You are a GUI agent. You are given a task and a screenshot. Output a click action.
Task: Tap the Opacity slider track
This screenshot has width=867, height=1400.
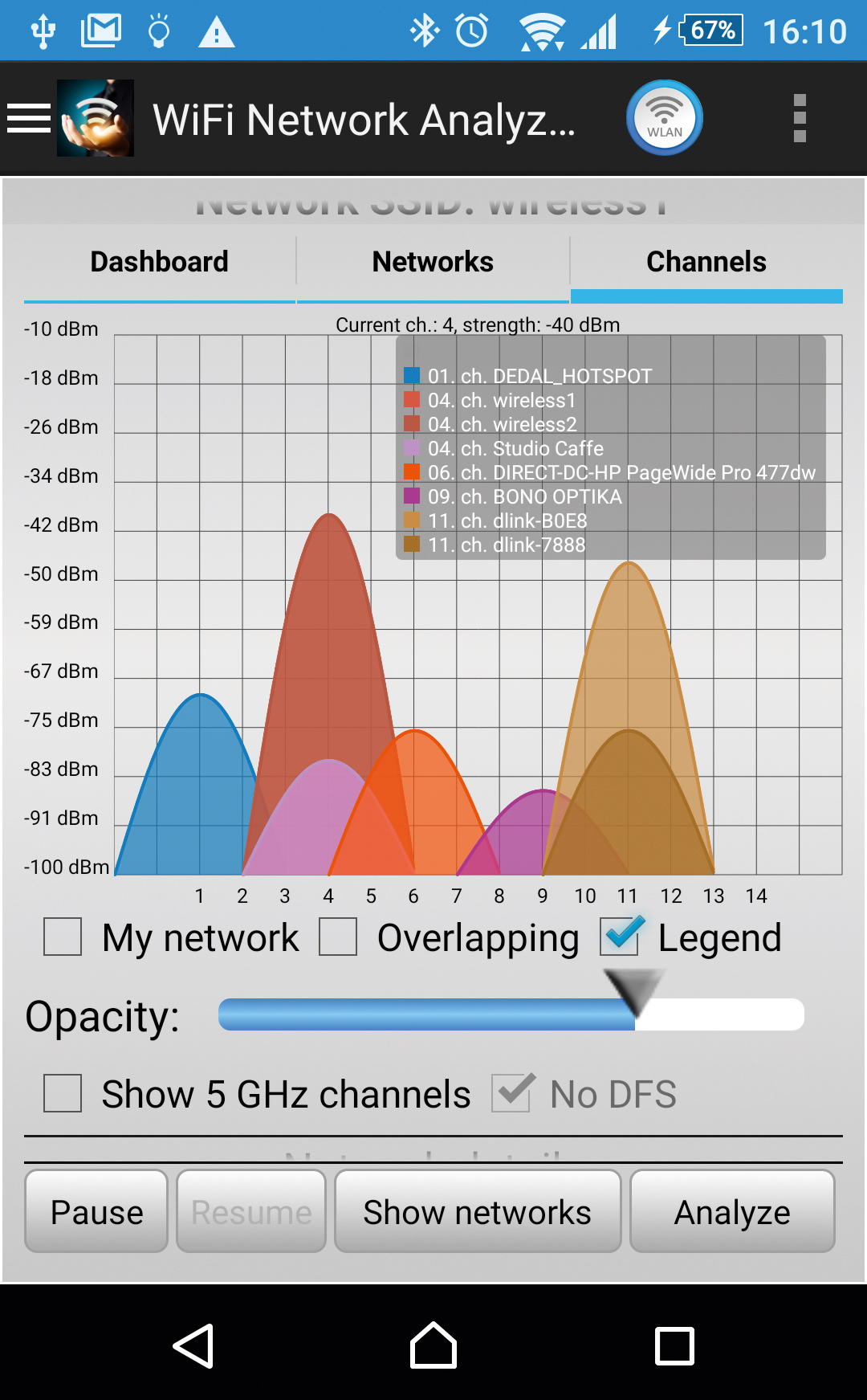pyautogui.click(x=511, y=1014)
